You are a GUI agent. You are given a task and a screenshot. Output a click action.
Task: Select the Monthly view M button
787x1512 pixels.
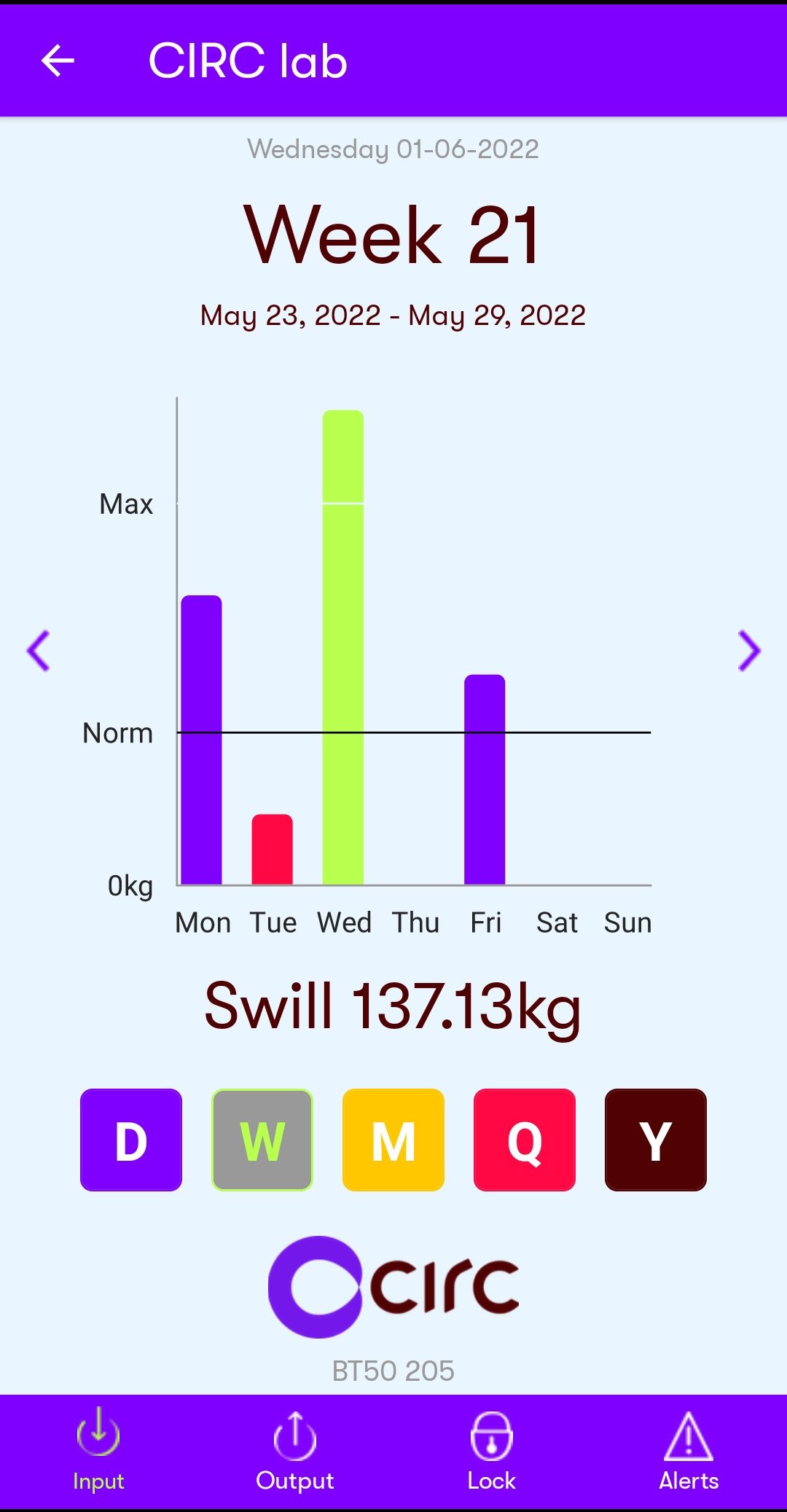pos(393,1140)
